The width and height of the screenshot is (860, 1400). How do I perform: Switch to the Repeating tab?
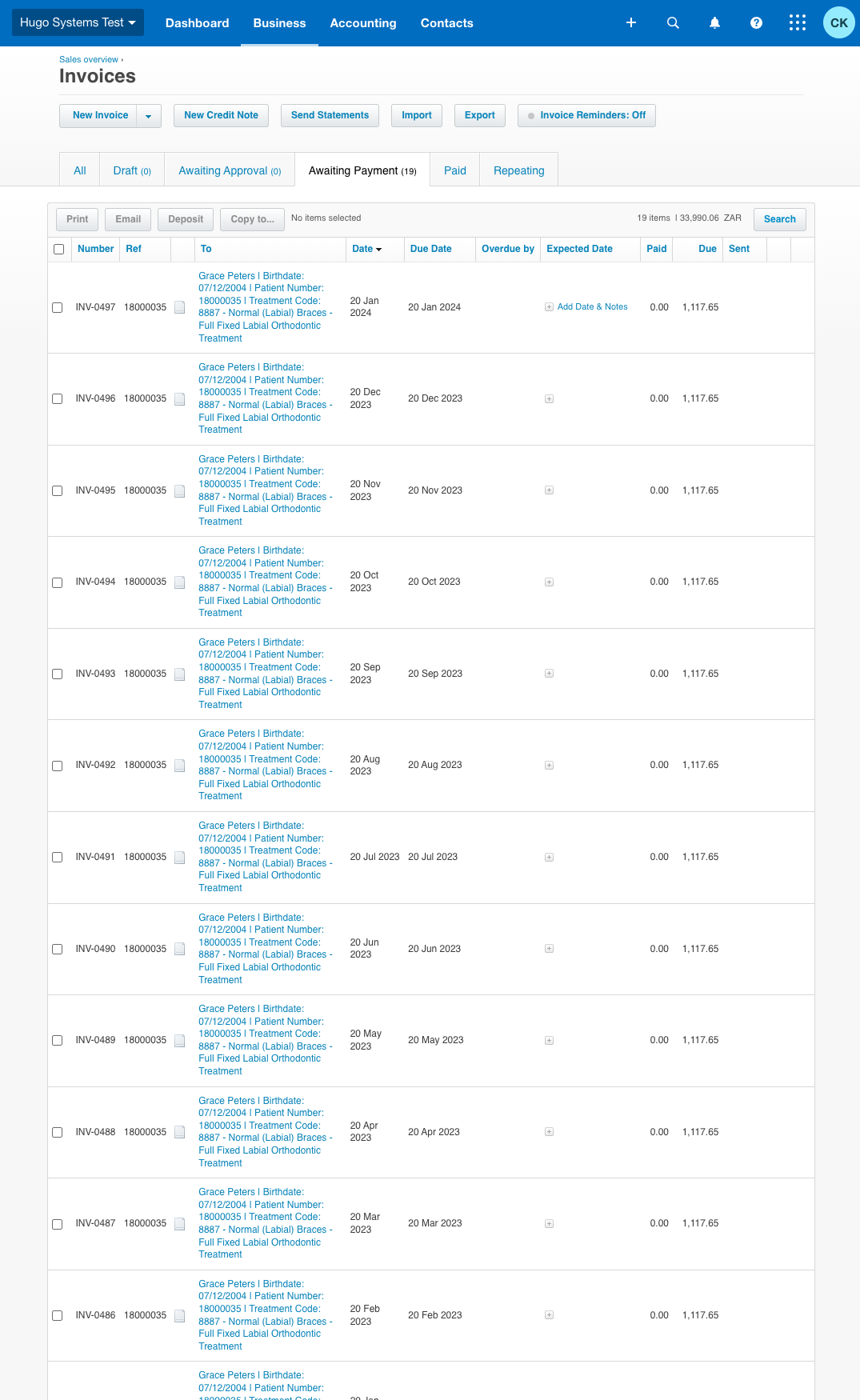(x=518, y=170)
